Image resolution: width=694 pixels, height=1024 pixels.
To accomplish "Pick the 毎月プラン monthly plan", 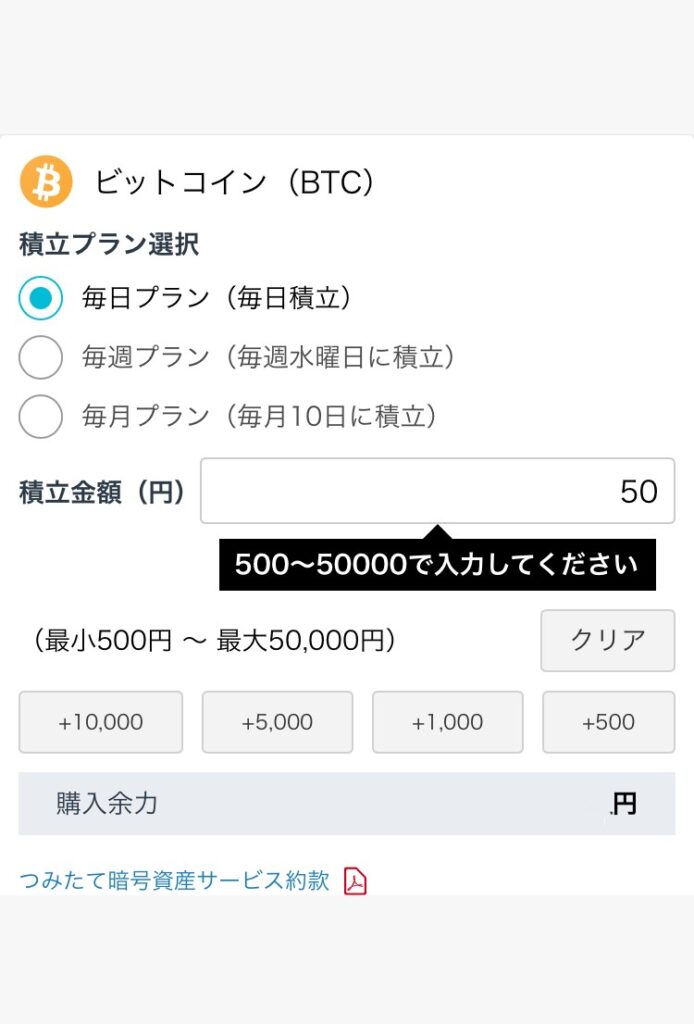I will 41,416.
